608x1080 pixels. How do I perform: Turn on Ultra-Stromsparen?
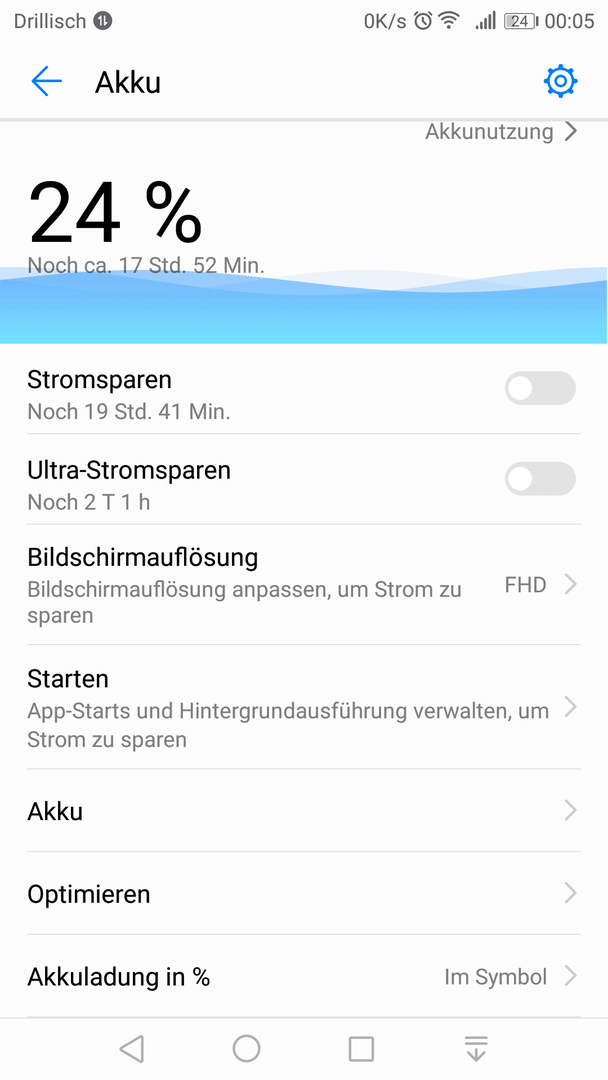tap(540, 479)
